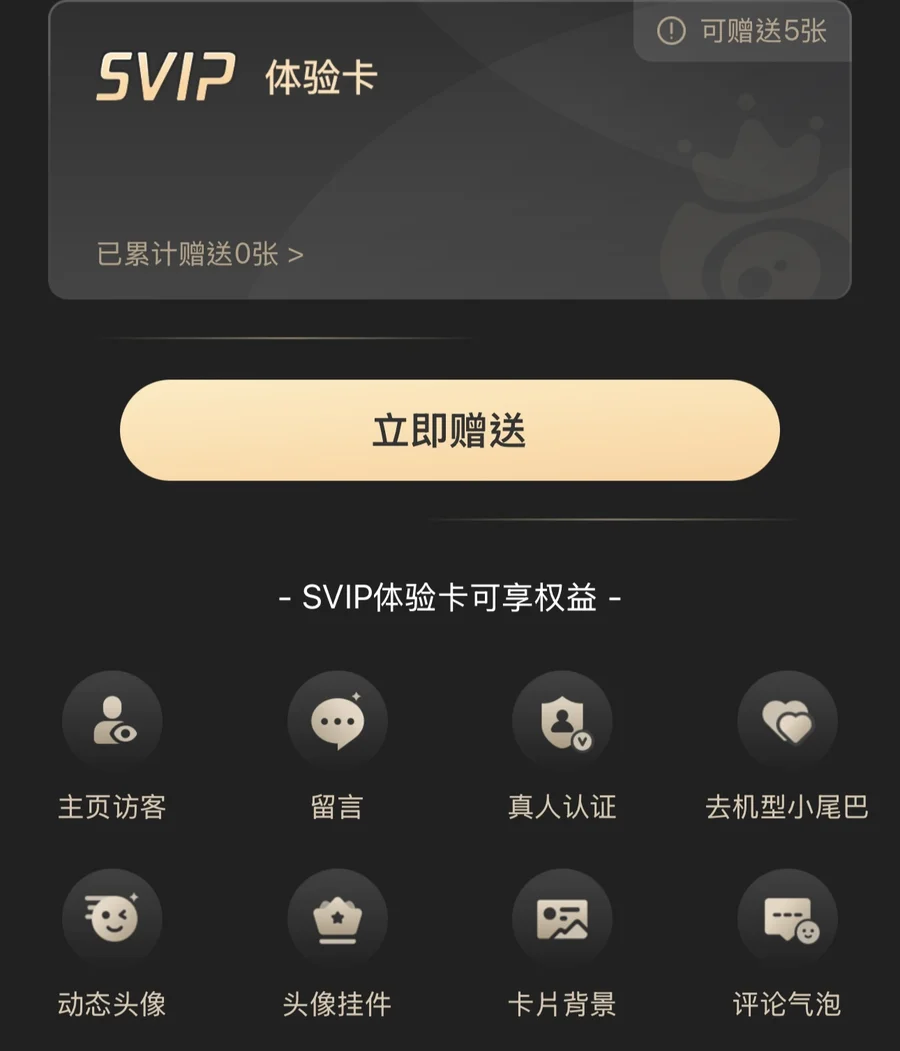This screenshot has width=900, height=1051.
Task: Open the 主页访客 benefit
Action: (112, 721)
